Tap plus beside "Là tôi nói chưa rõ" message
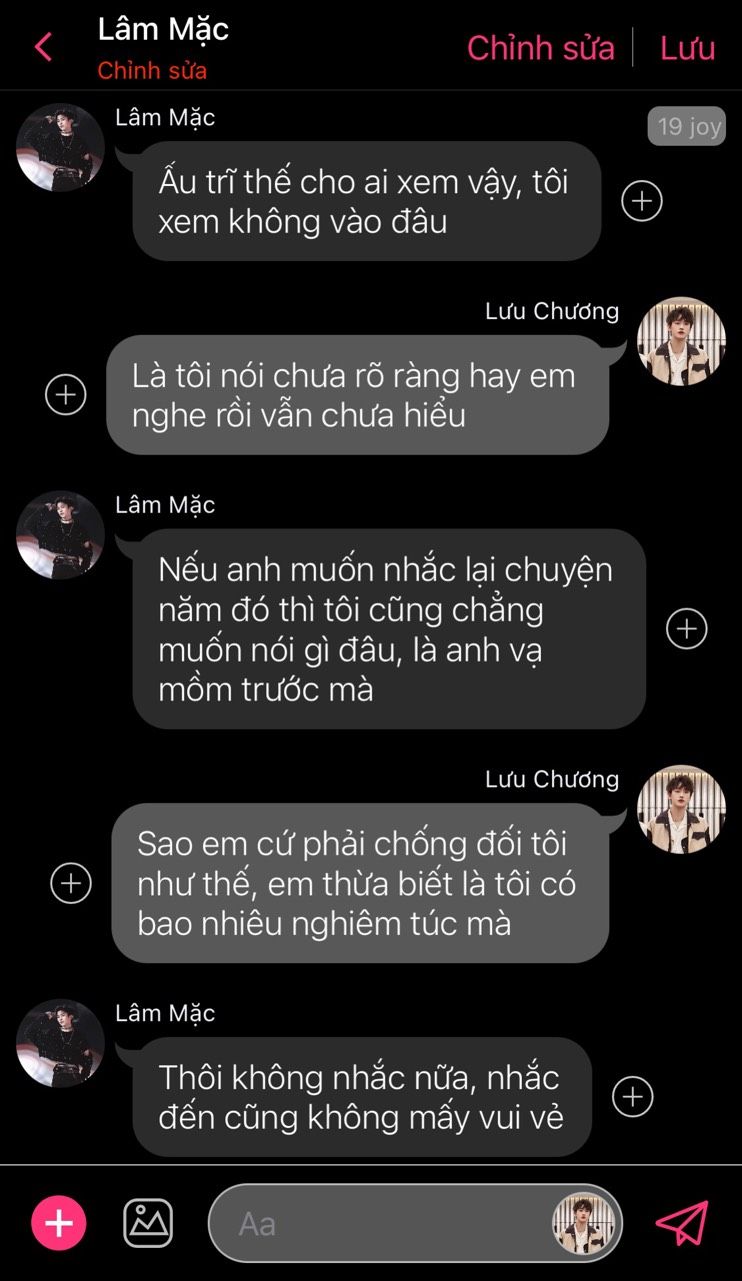This screenshot has height=1281, width=742. point(66,395)
